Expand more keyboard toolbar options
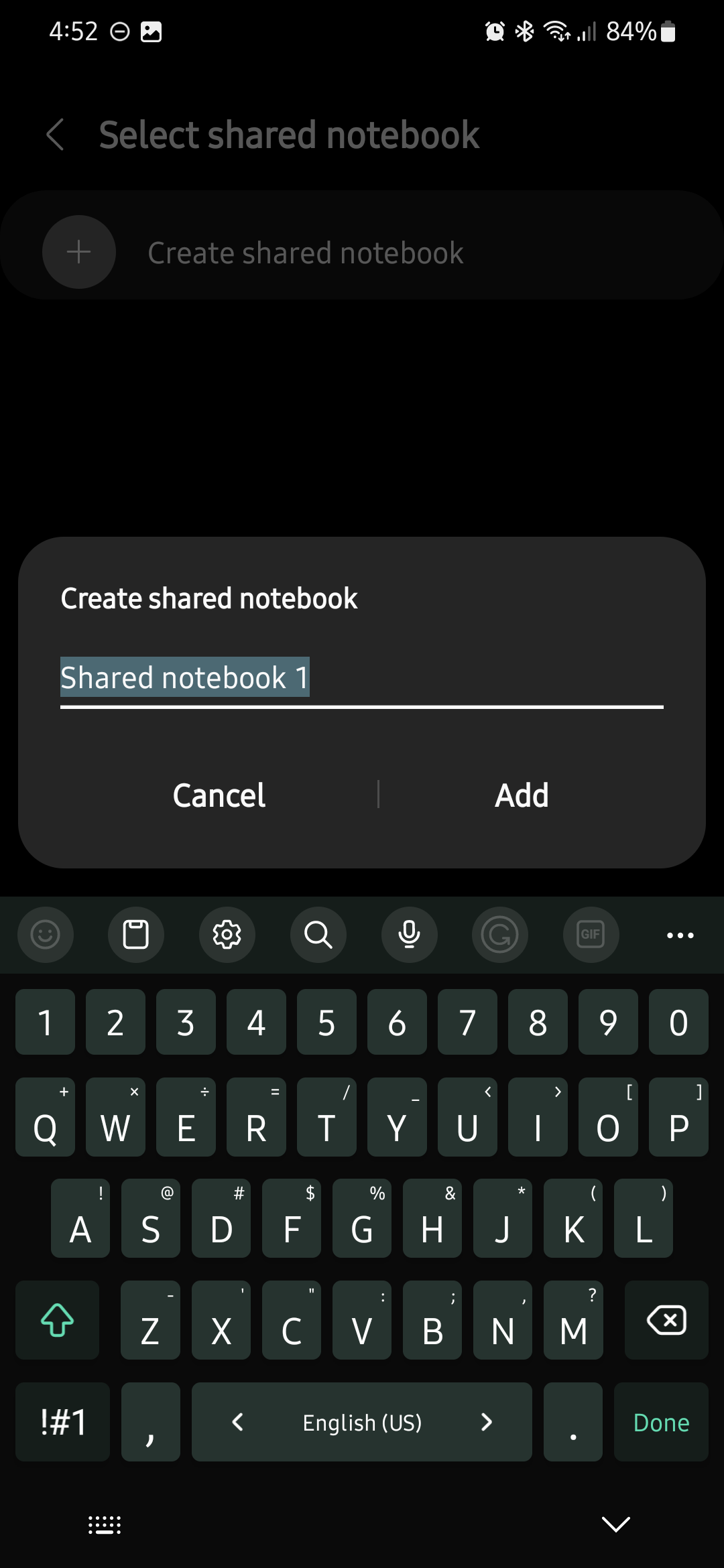724x1568 pixels. tap(680, 935)
